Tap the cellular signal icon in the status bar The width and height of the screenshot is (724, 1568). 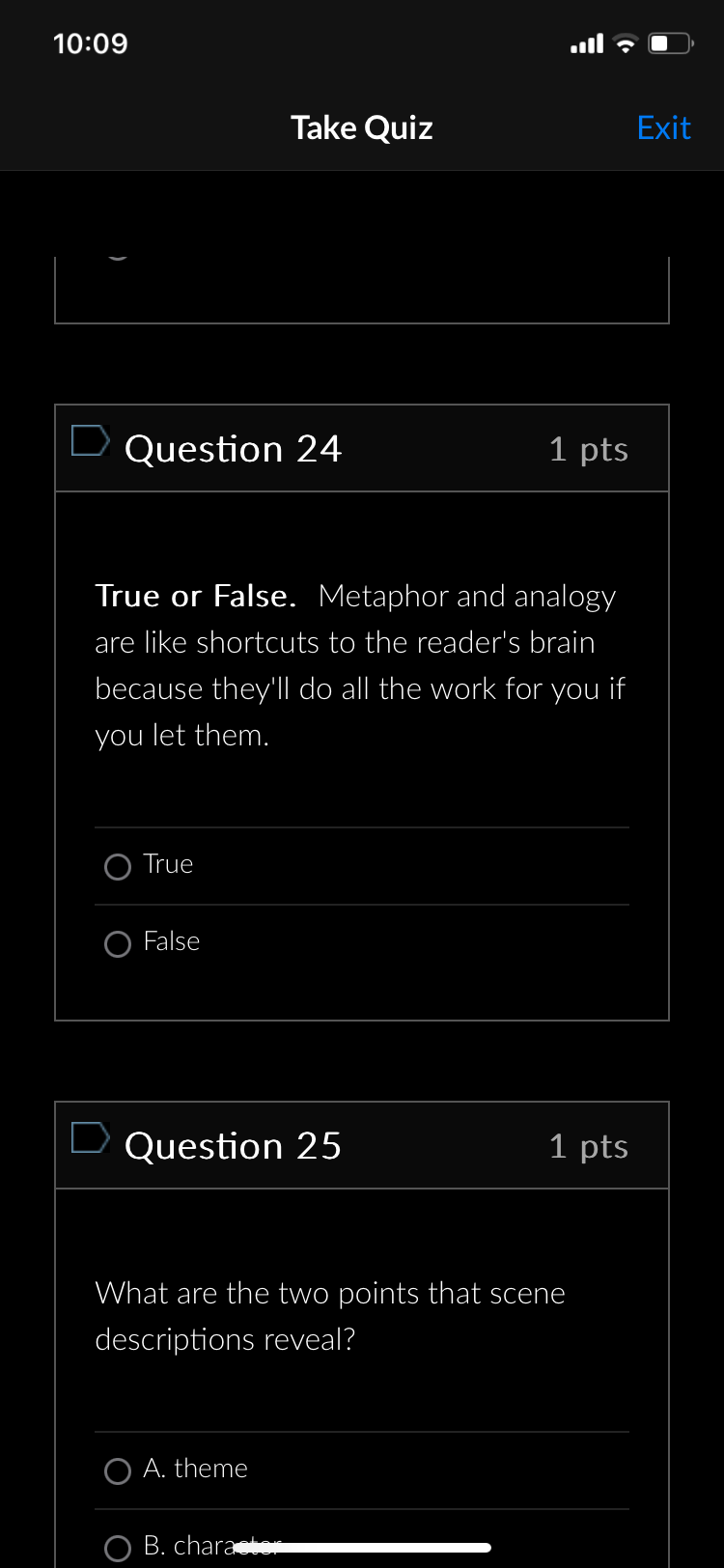point(585,42)
